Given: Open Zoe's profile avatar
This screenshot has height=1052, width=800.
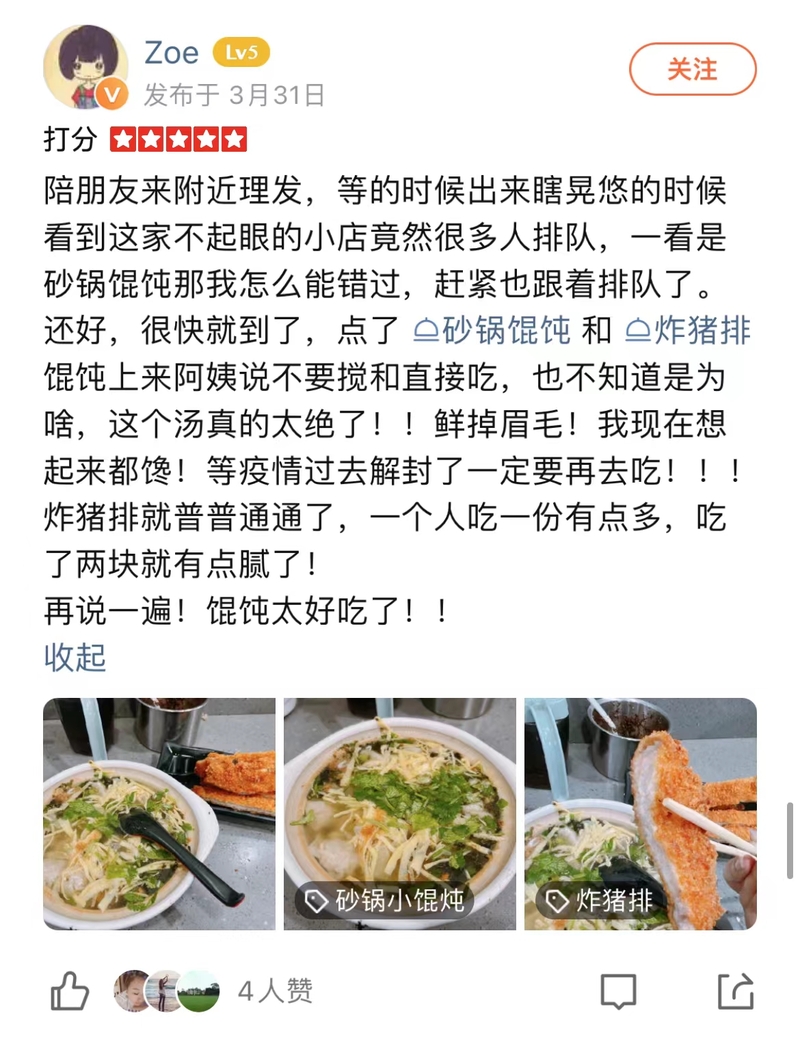Looking at the screenshot, I should (x=85, y=68).
